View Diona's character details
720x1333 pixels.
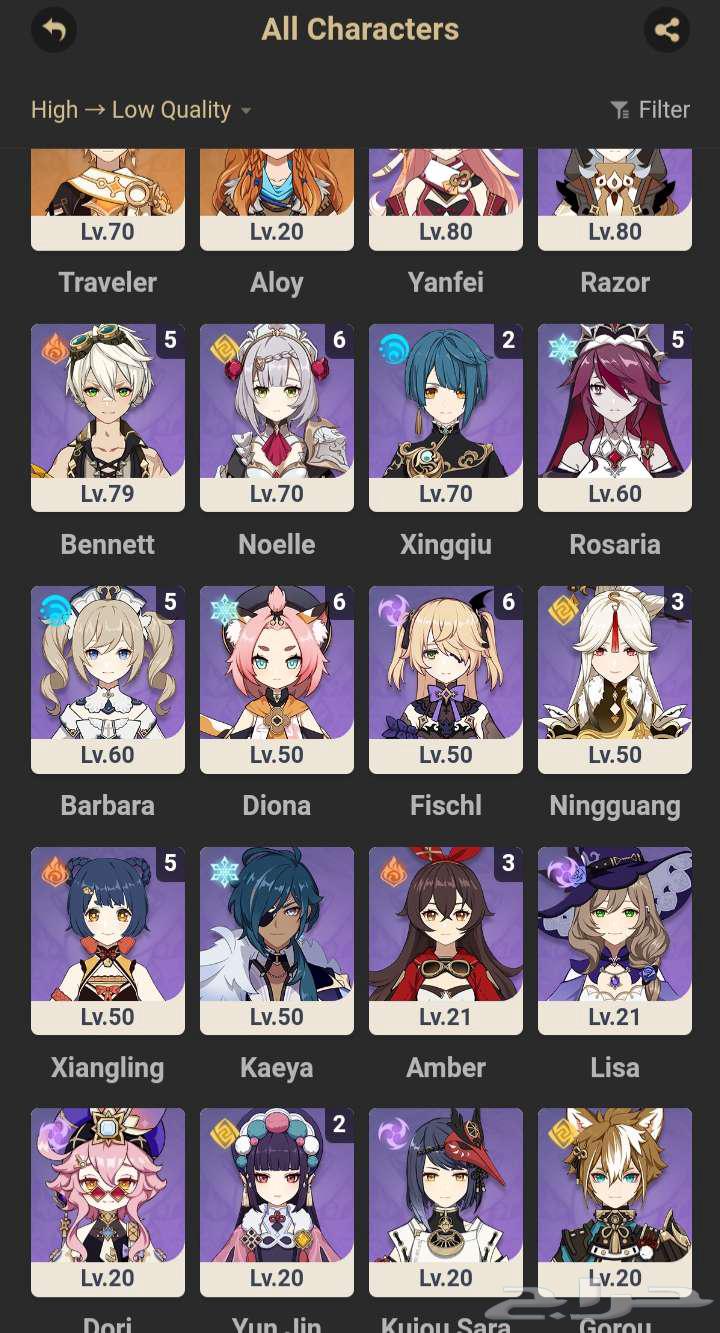click(x=277, y=679)
